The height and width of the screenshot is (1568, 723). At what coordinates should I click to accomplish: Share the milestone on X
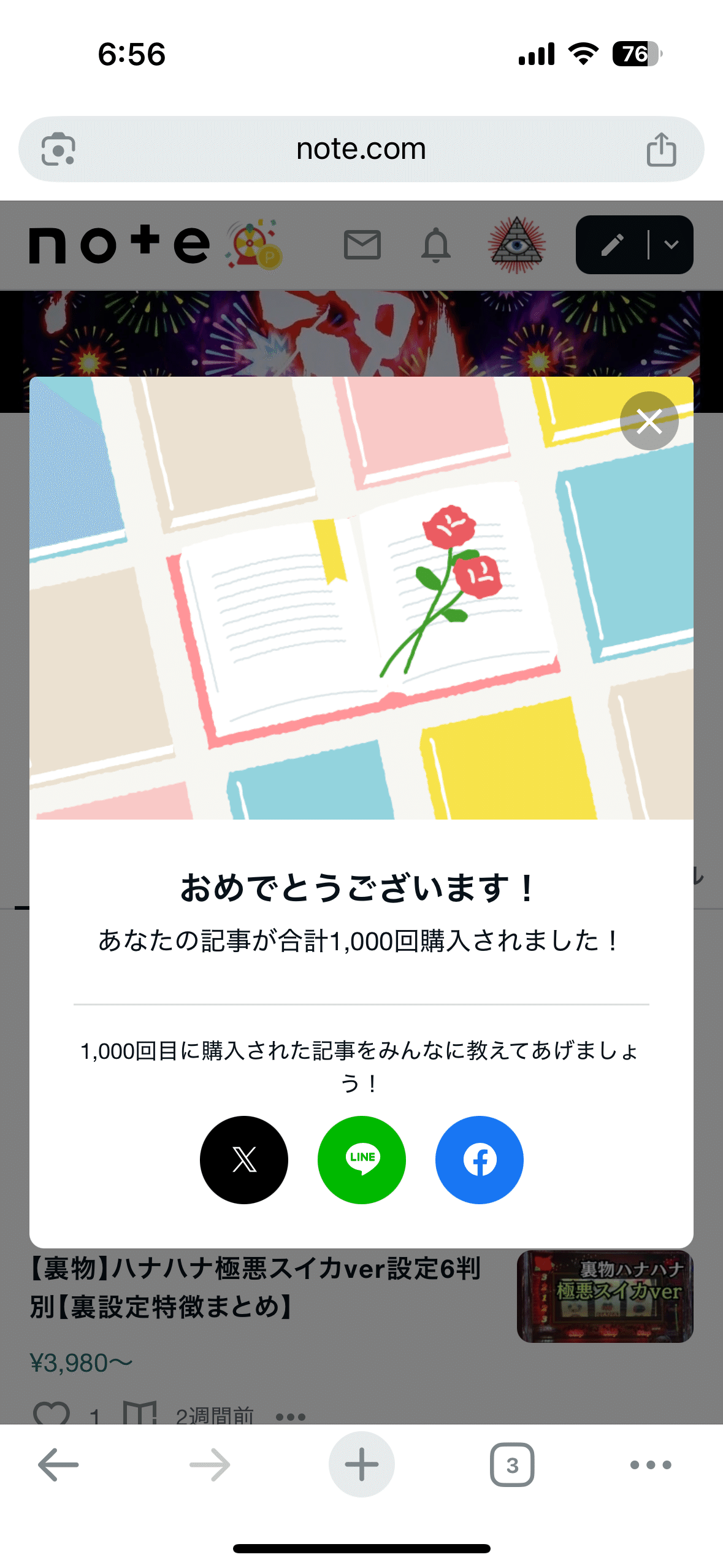coord(243,1159)
